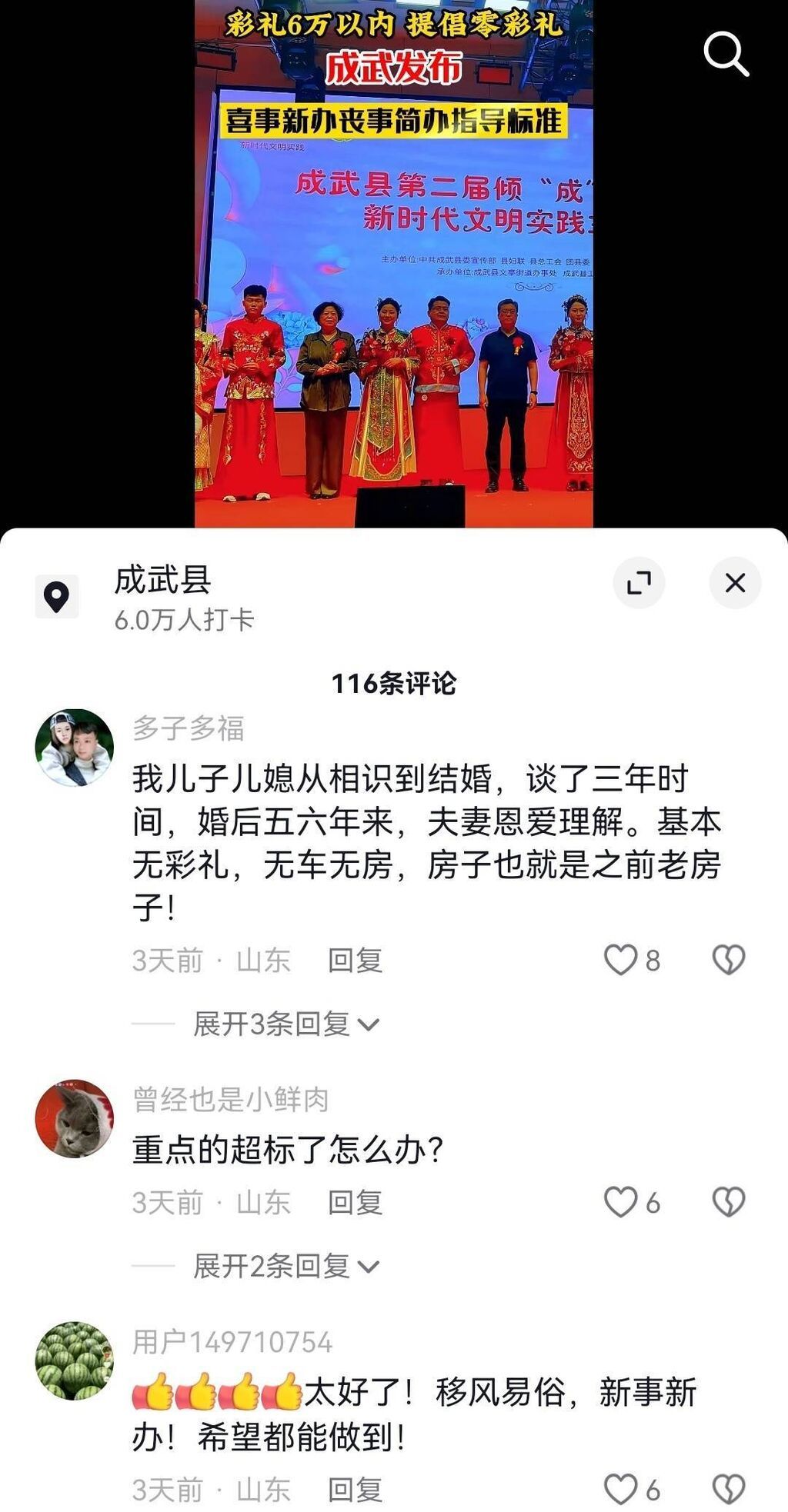
Task: Open 用户149710754's watermelon avatar profile
Action: (x=75, y=1361)
